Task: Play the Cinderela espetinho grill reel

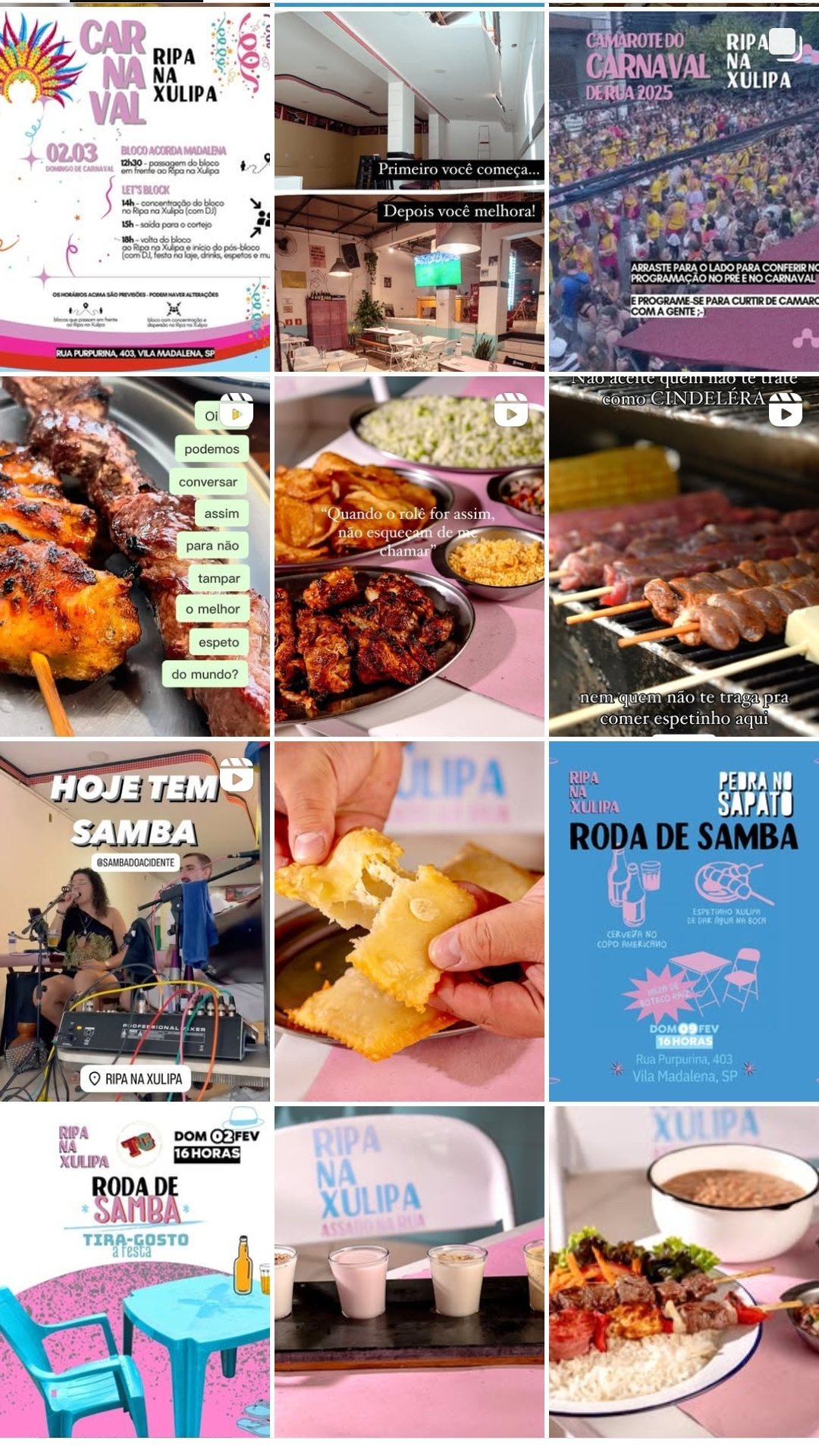Action: [684, 556]
